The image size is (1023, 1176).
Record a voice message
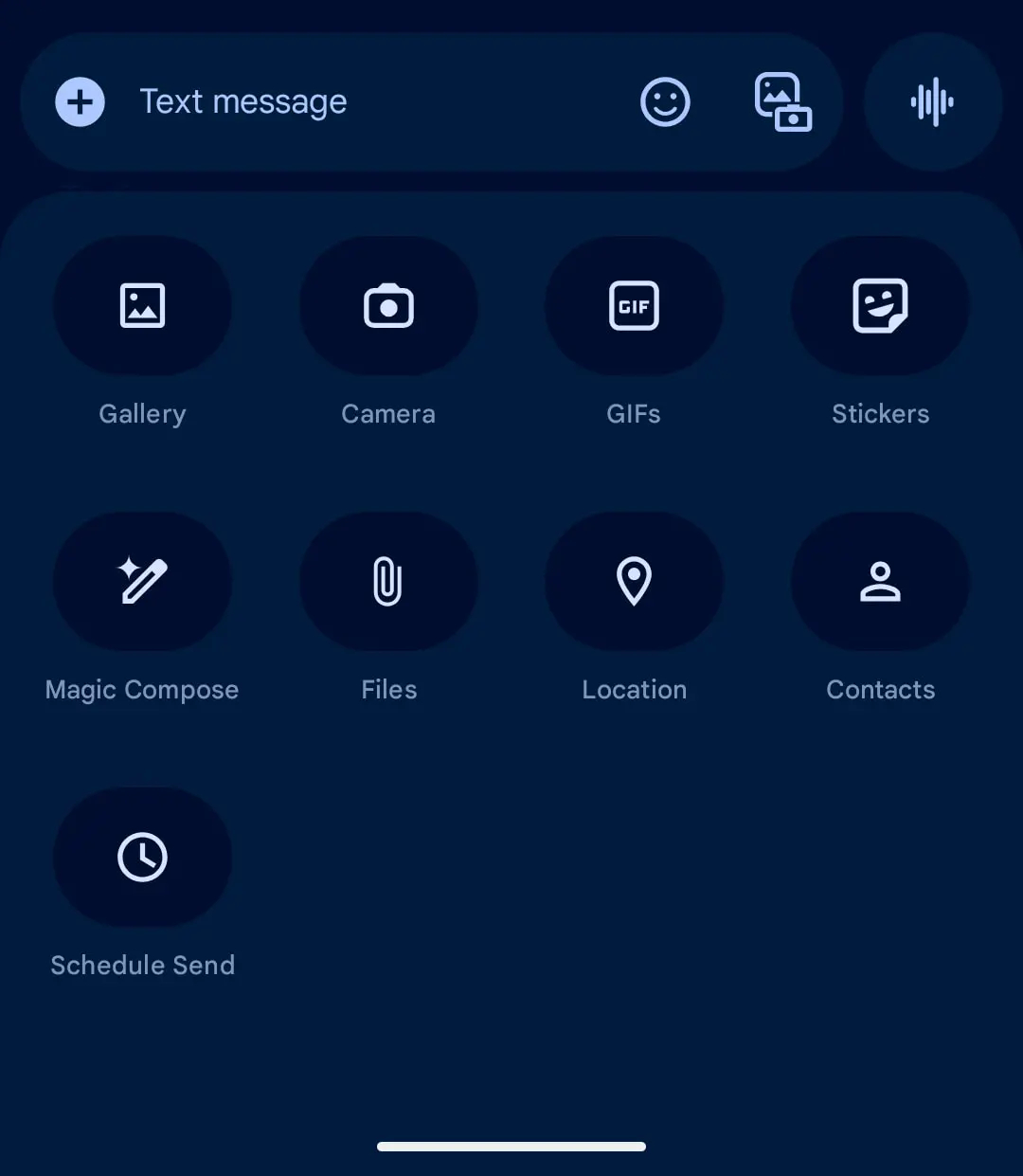[x=932, y=101]
